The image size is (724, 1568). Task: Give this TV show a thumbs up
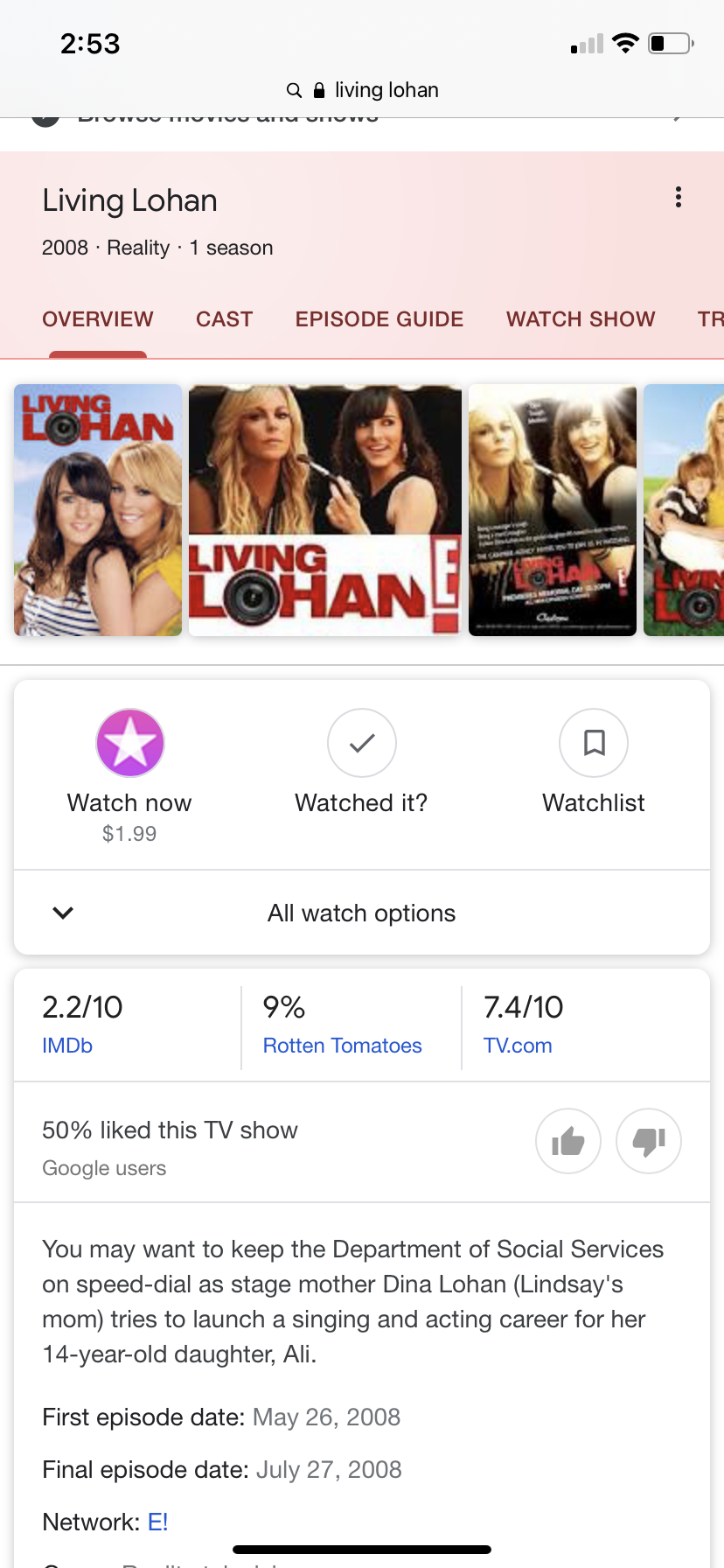tap(568, 1141)
